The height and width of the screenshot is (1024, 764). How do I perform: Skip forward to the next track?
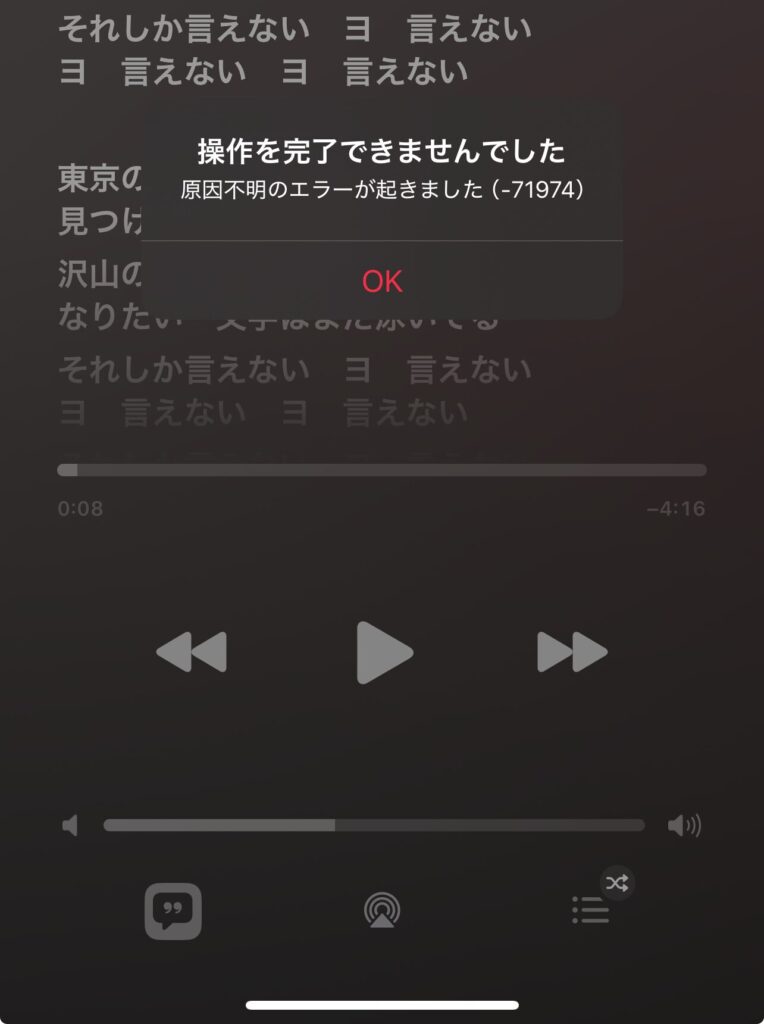pos(572,653)
